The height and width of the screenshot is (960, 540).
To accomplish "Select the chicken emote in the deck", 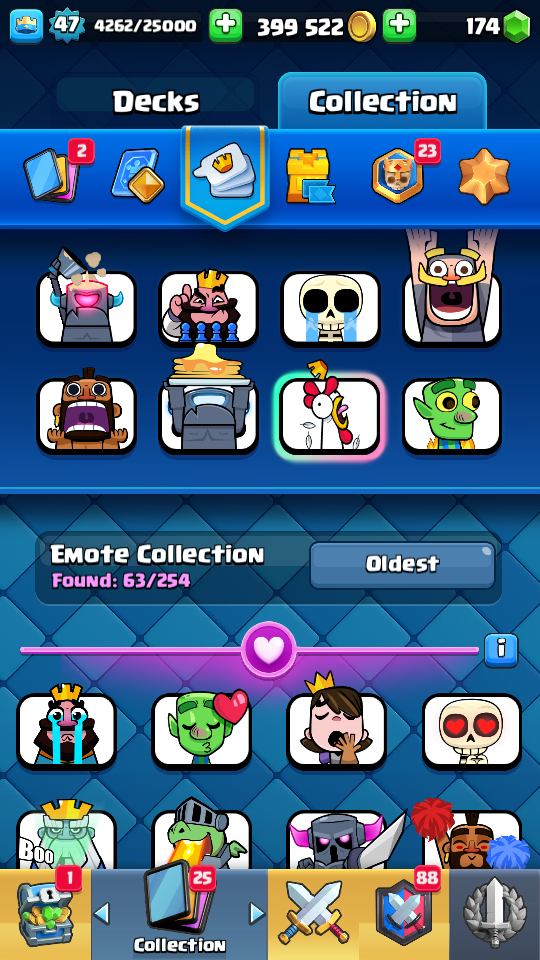I will click(330, 414).
